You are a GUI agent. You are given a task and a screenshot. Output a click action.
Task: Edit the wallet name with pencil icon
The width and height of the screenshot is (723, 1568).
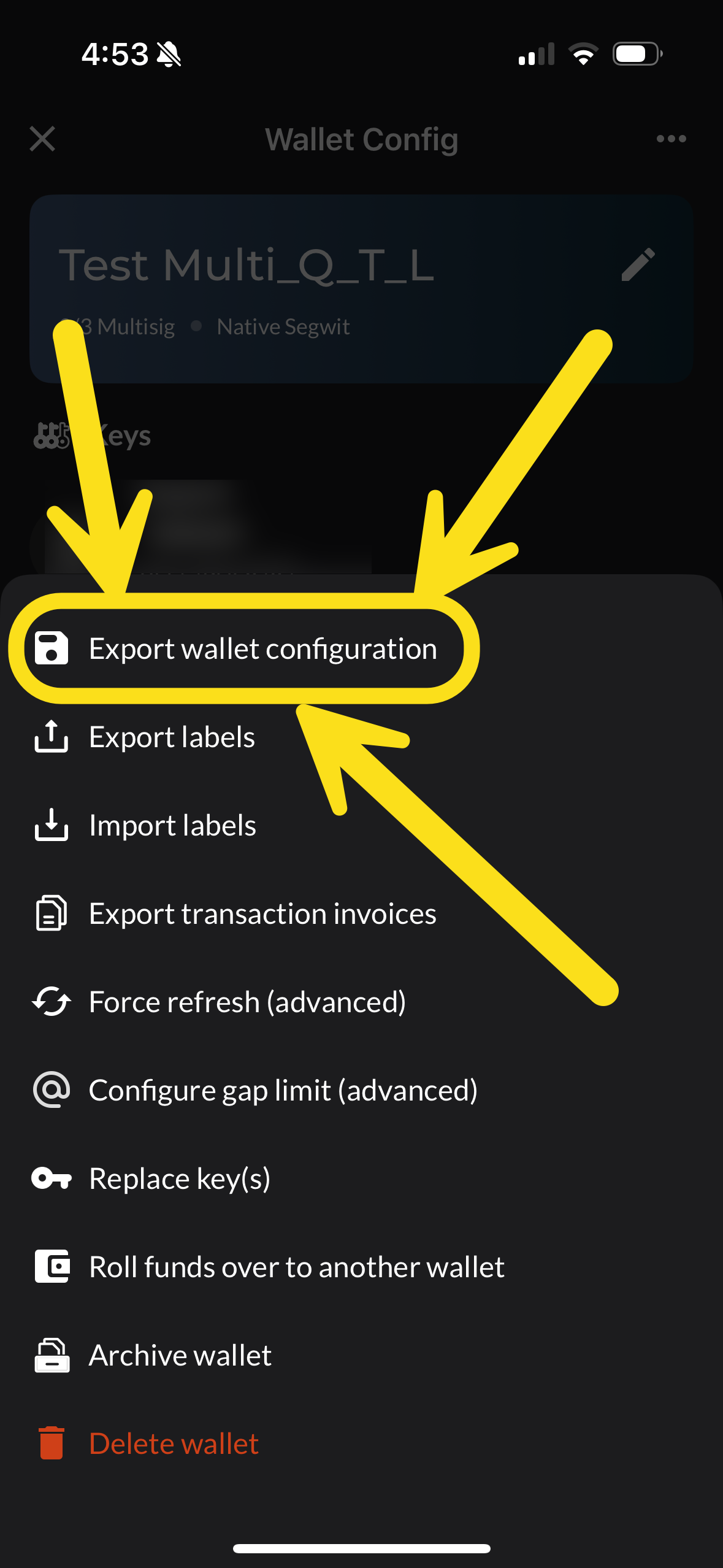click(638, 265)
